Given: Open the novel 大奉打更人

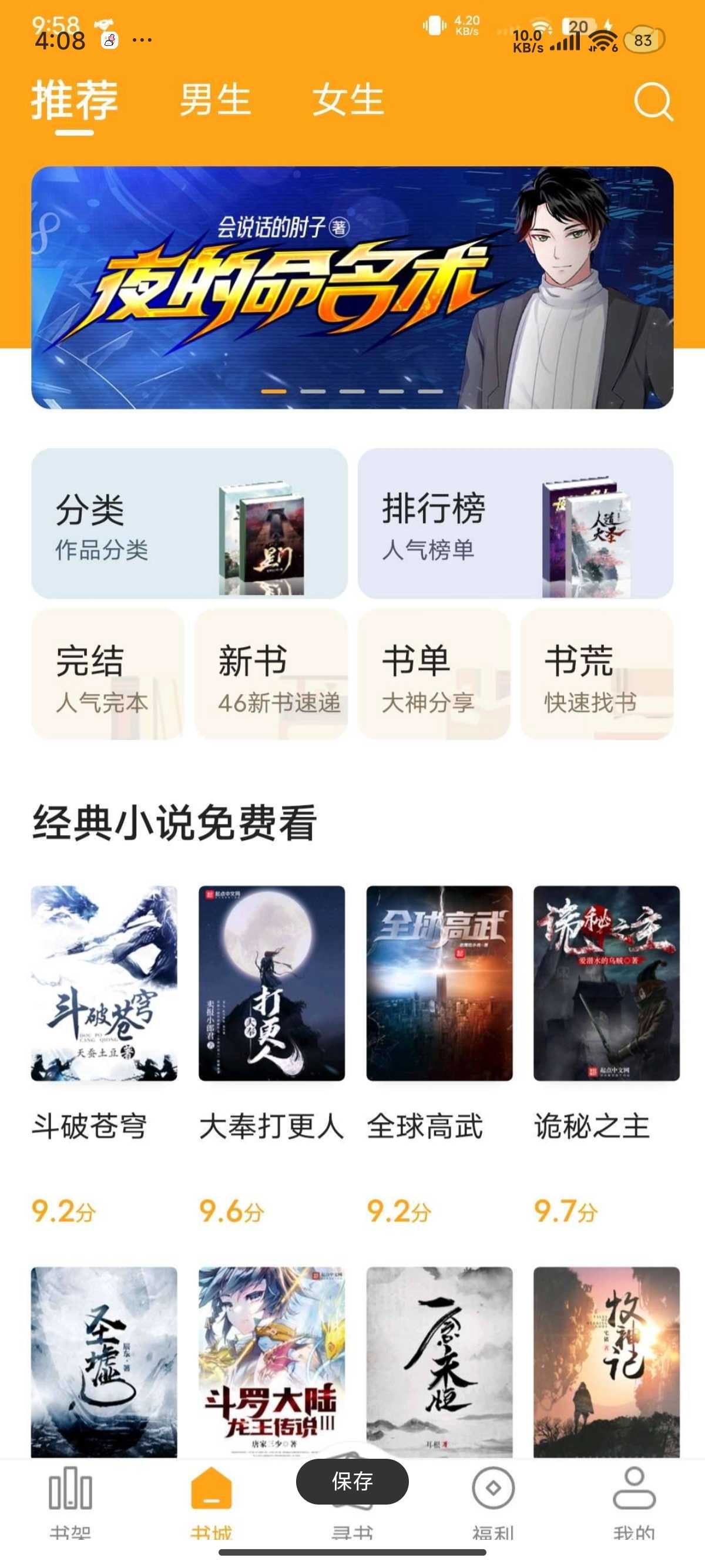Looking at the screenshot, I should pyautogui.click(x=271, y=983).
